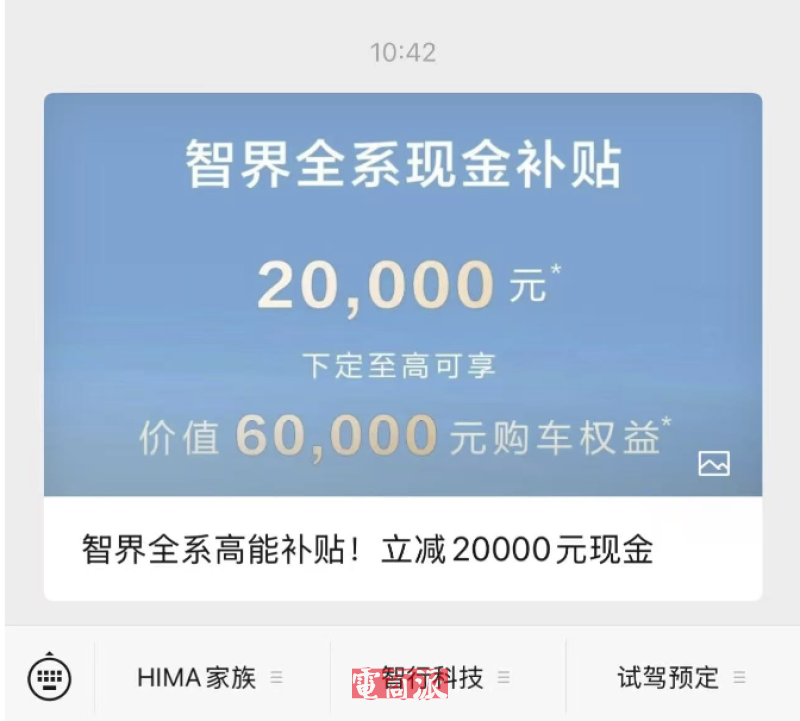Open the HIMA家族 menu
This screenshot has height=721, width=800.
pos(210,678)
